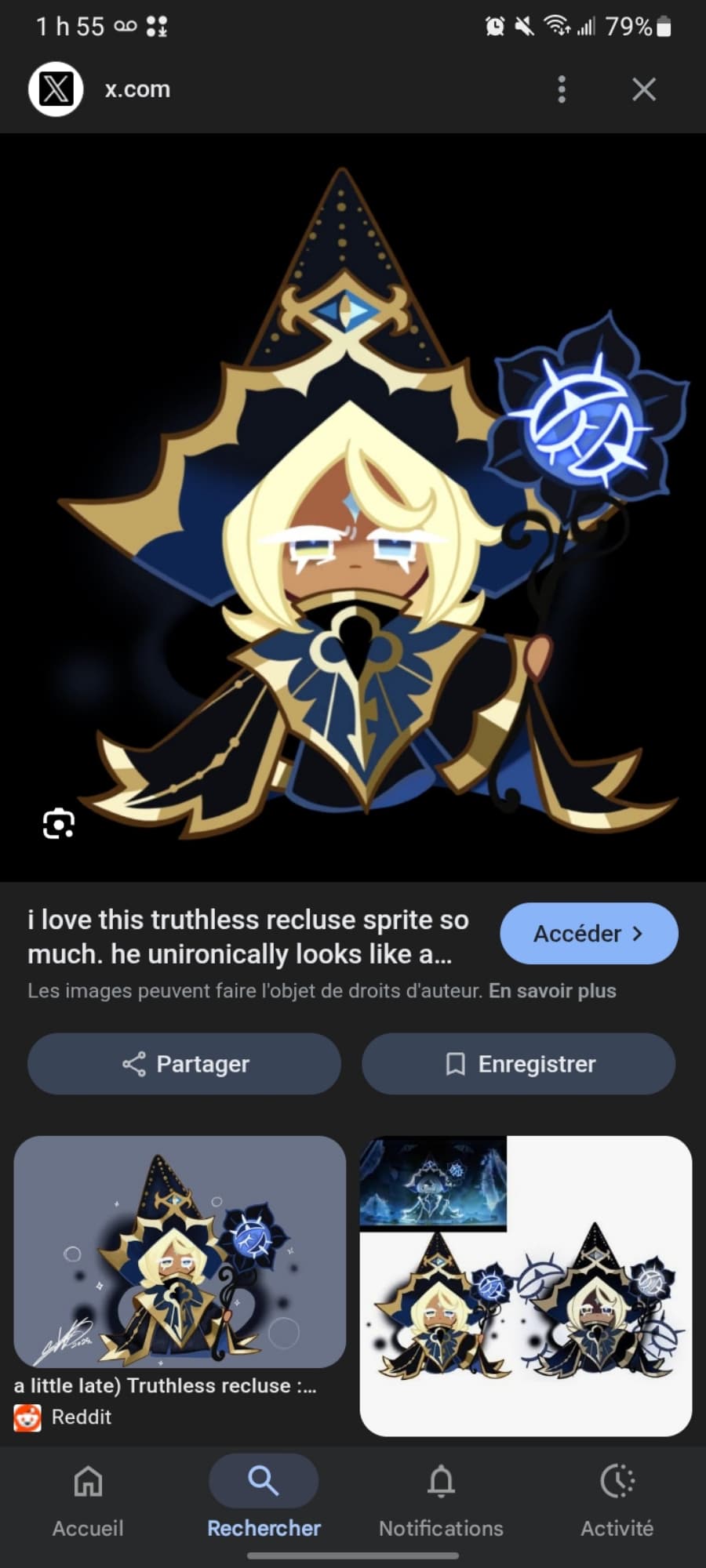Screen dimensions: 706x1568
Task: Open the three-dot overflow menu
Action: tap(562, 89)
